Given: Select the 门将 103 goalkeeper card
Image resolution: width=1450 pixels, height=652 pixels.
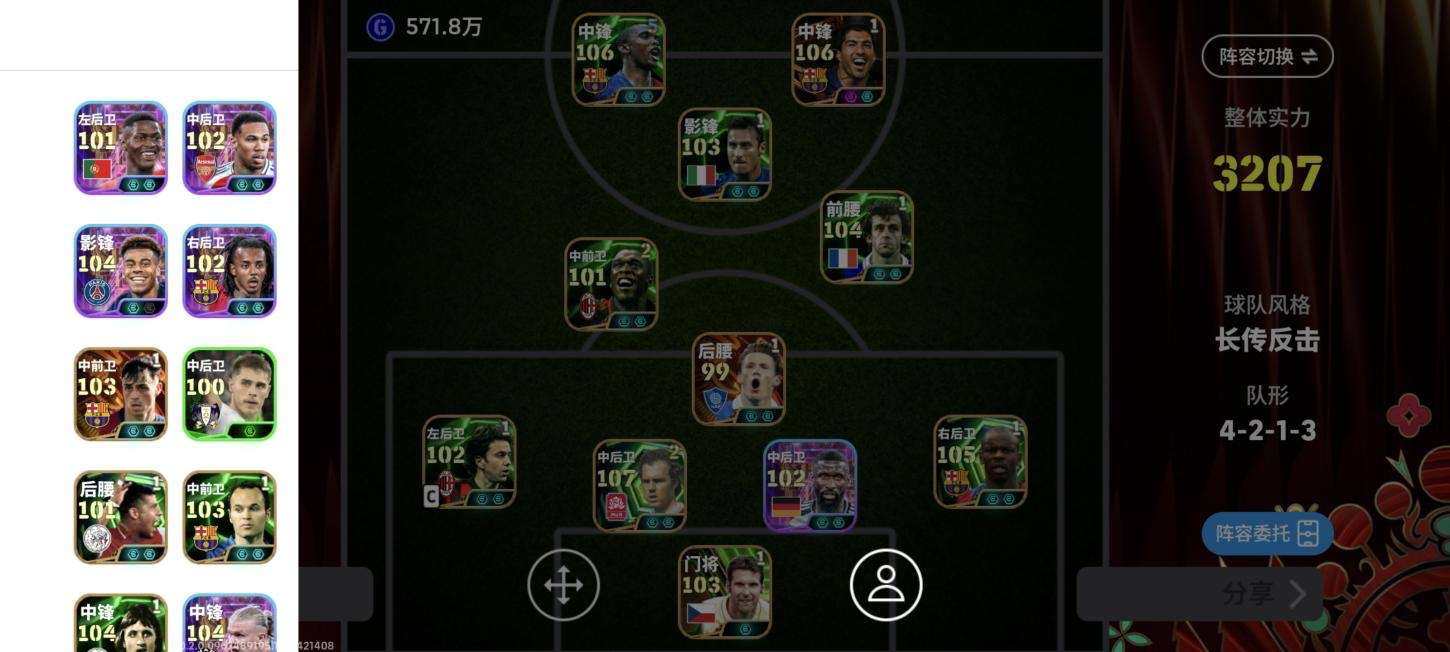Looking at the screenshot, I should [724, 591].
